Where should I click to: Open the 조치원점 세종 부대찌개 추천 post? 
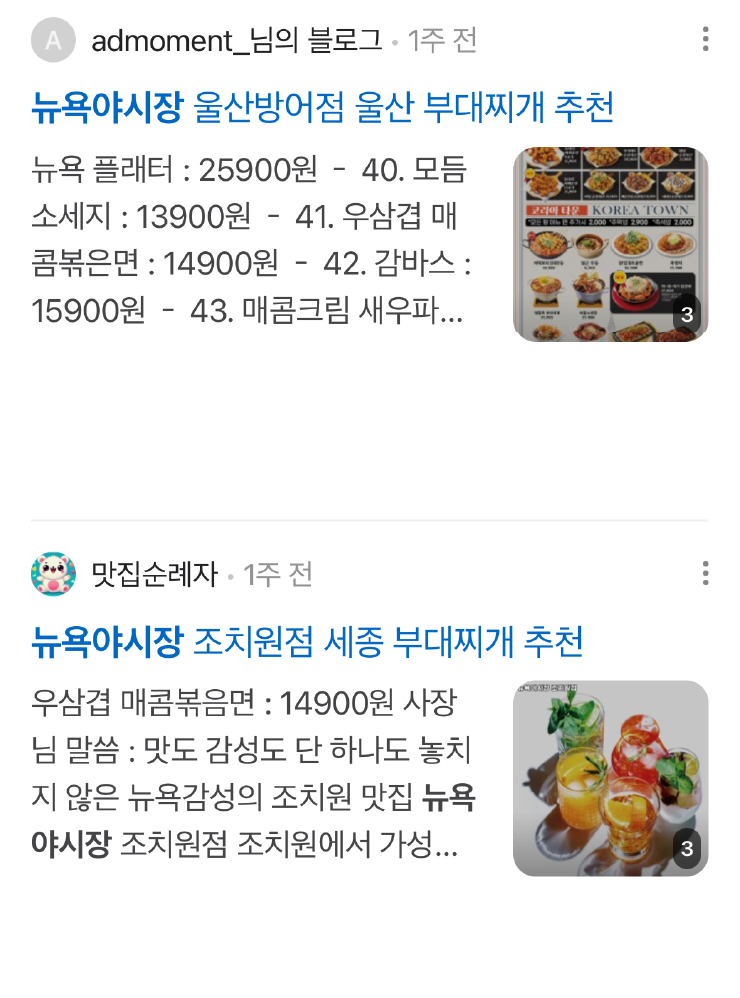coord(307,640)
